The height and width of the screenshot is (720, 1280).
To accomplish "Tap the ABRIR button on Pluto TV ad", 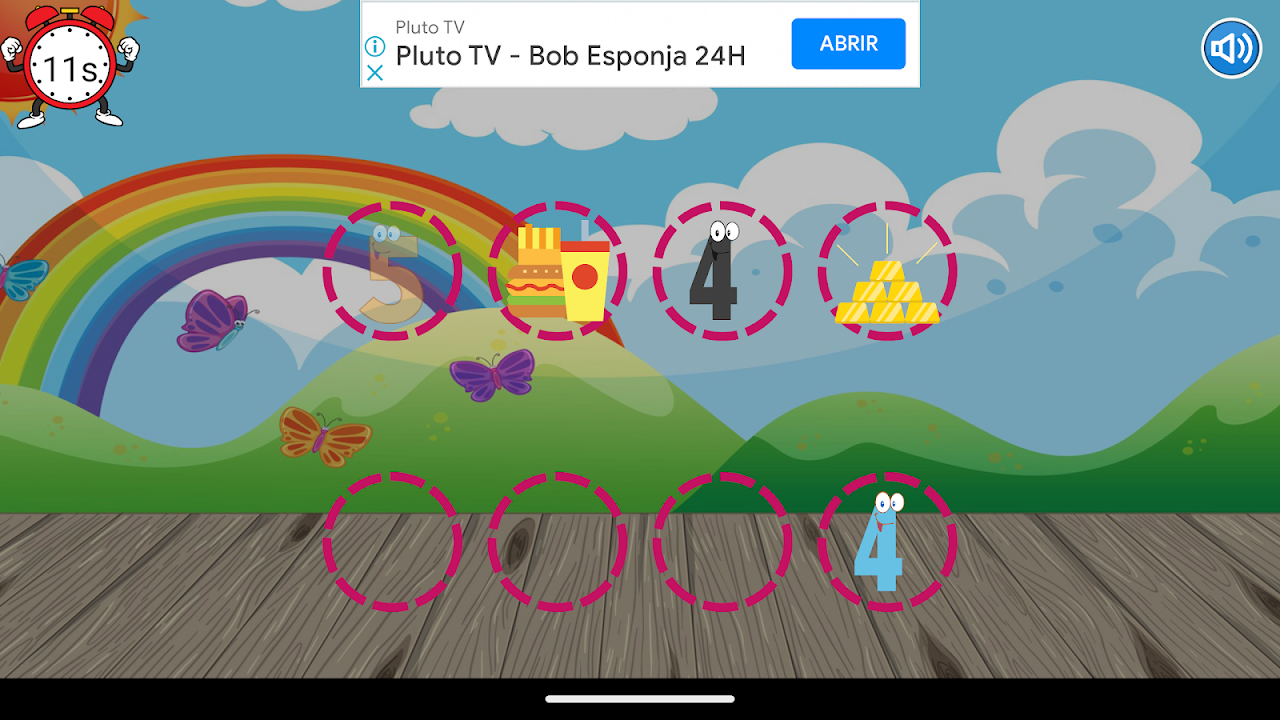I will tap(848, 44).
